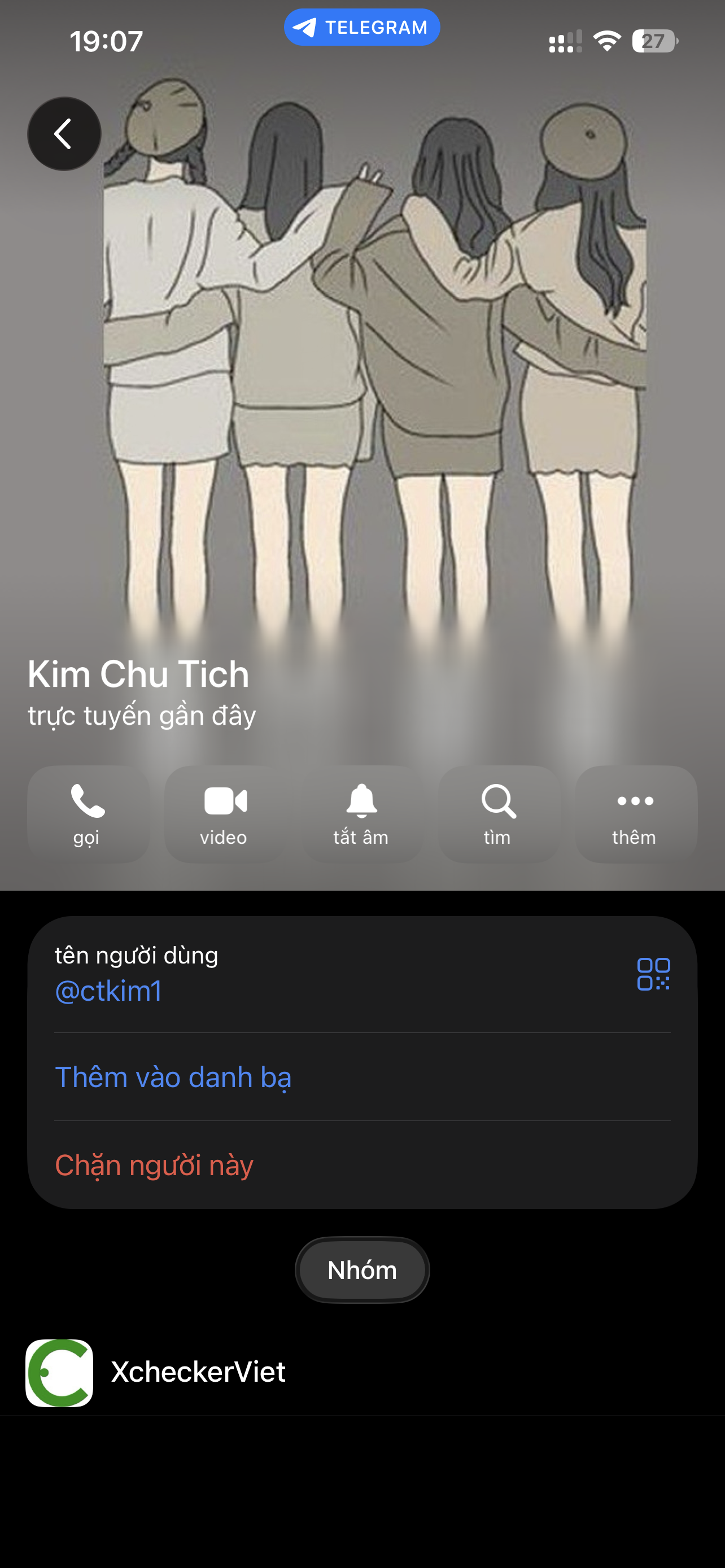Open the thêm options menu

[636, 814]
